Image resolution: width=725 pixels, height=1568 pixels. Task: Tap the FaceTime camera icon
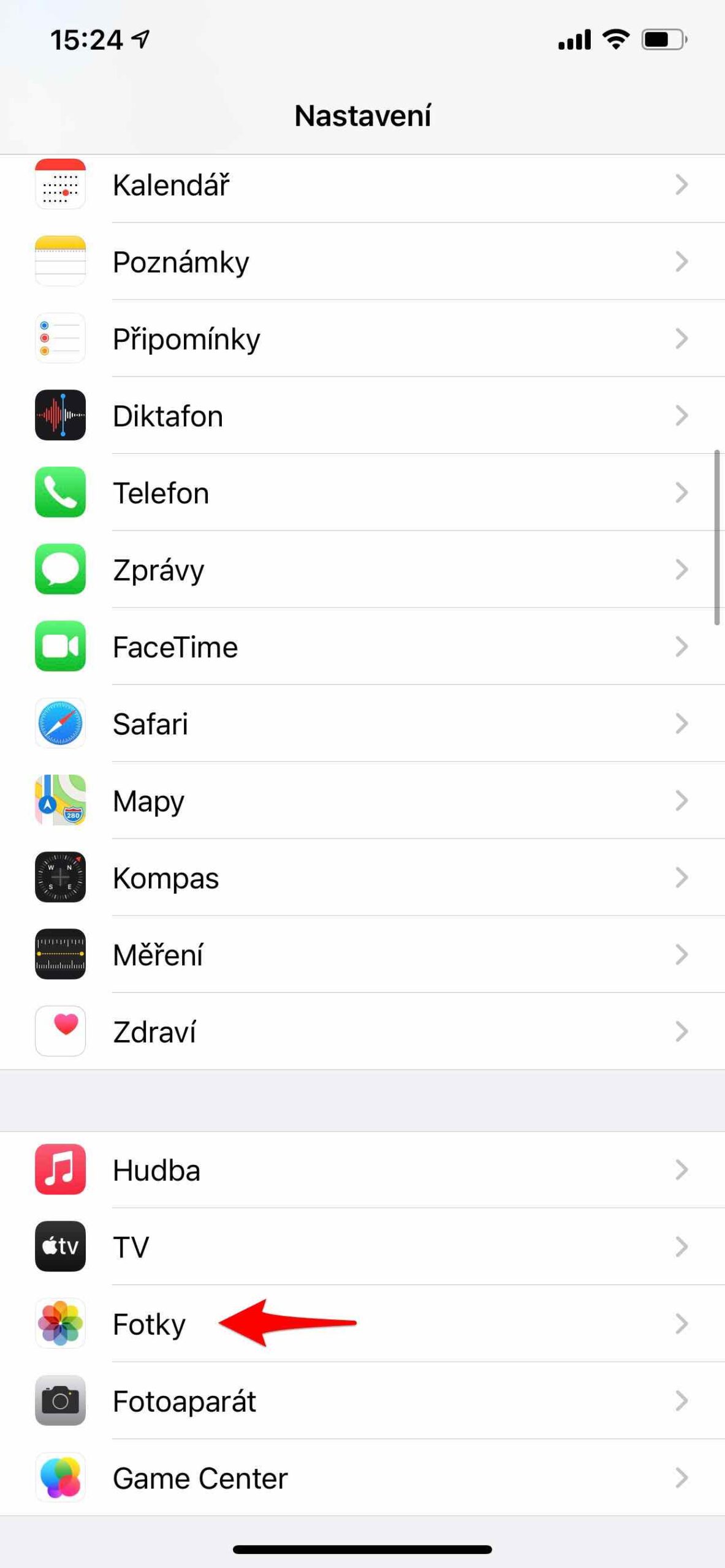60,646
